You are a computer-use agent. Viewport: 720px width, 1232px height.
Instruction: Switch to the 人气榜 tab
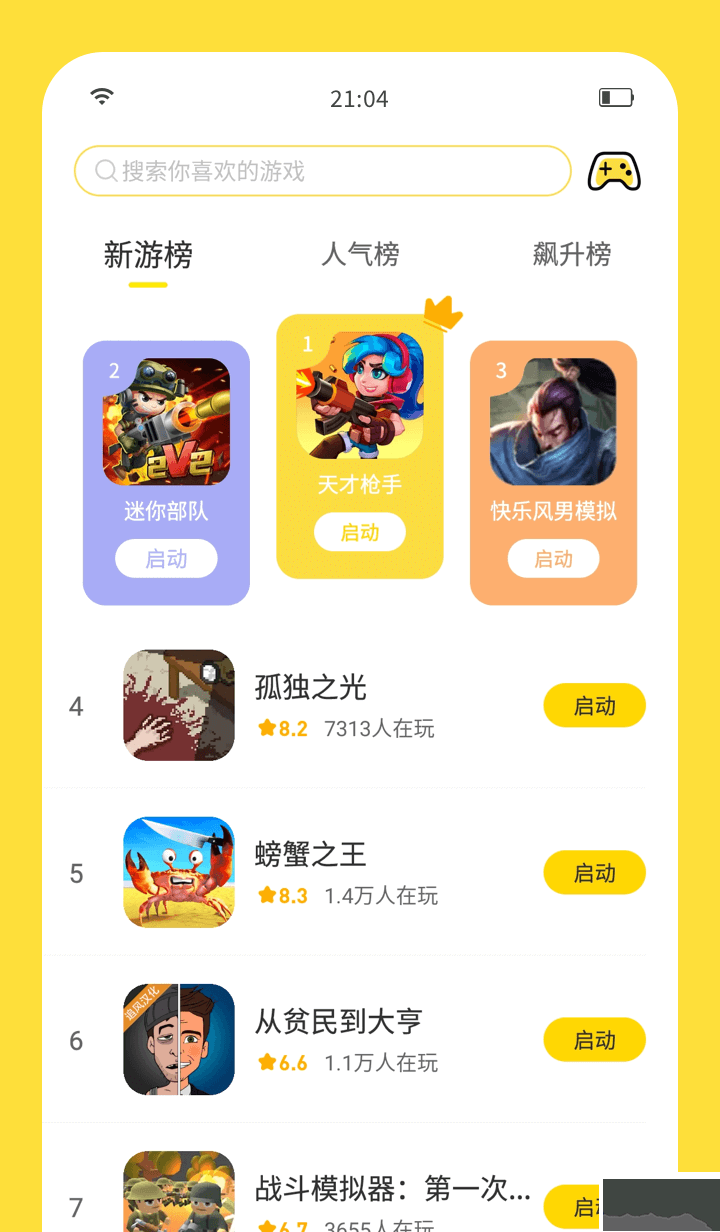[360, 255]
